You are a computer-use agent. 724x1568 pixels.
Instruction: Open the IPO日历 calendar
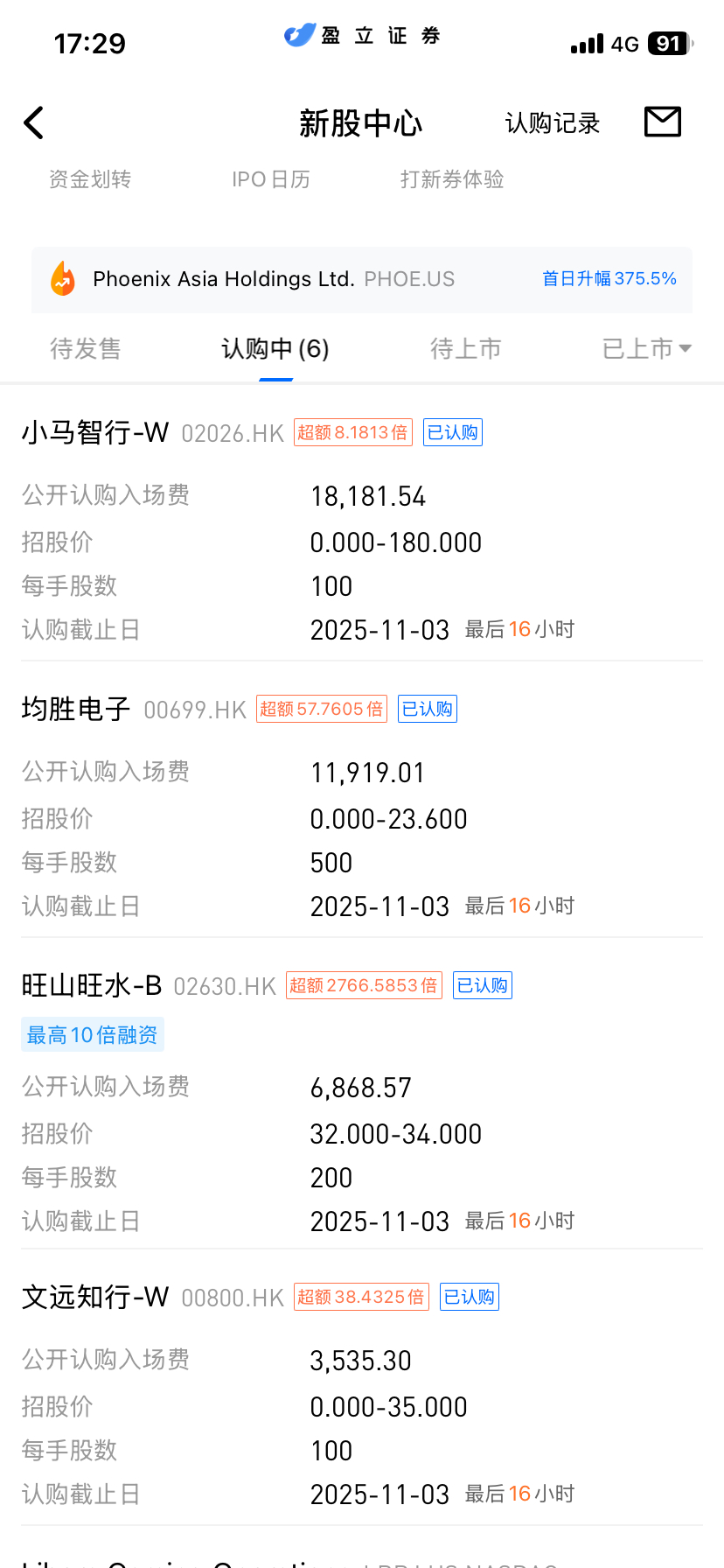click(x=271, y=179)
